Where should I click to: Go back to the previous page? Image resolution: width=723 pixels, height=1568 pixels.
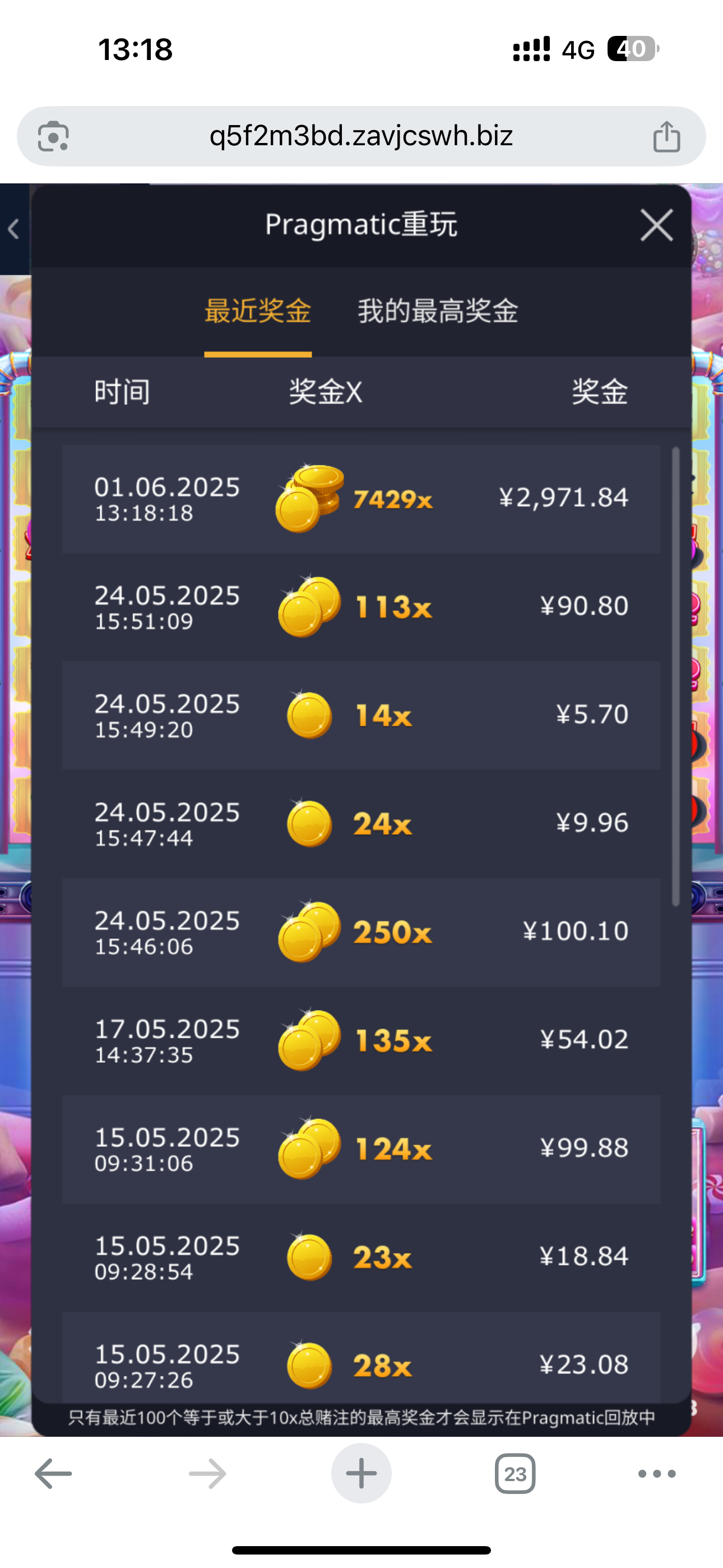pyautogui.click(x=53, y=1474)
